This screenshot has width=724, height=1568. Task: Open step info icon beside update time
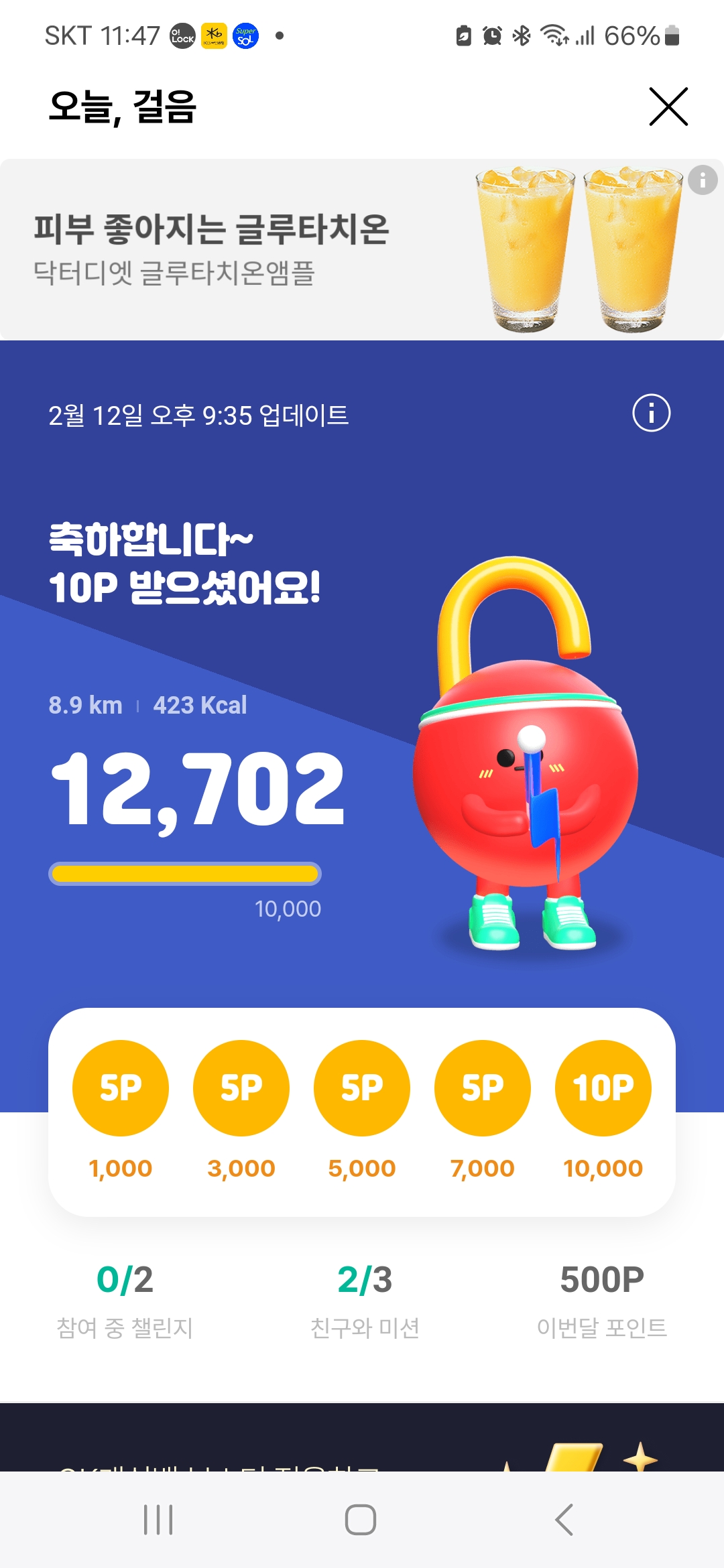651,413
